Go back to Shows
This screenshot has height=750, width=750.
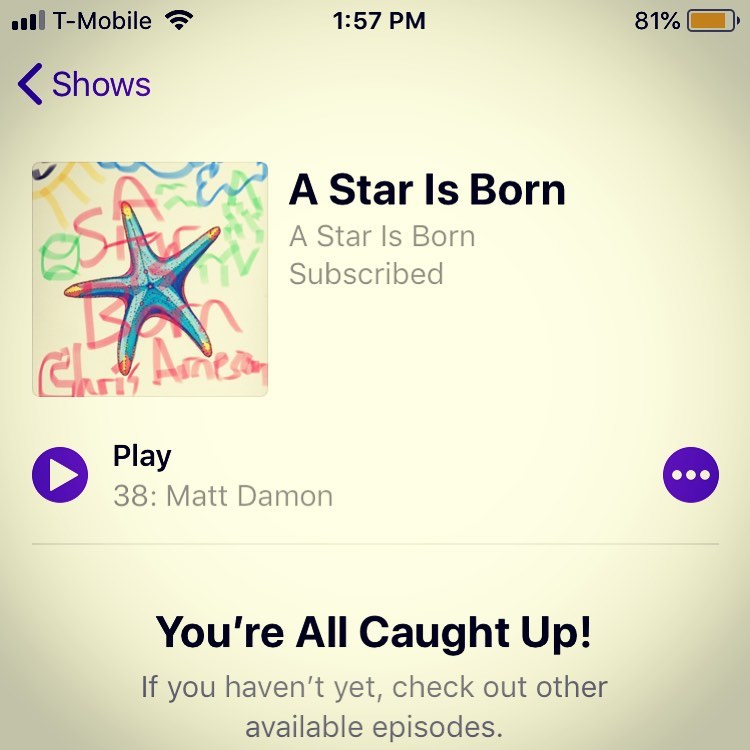pyautogui.click(x=85, y=84)
